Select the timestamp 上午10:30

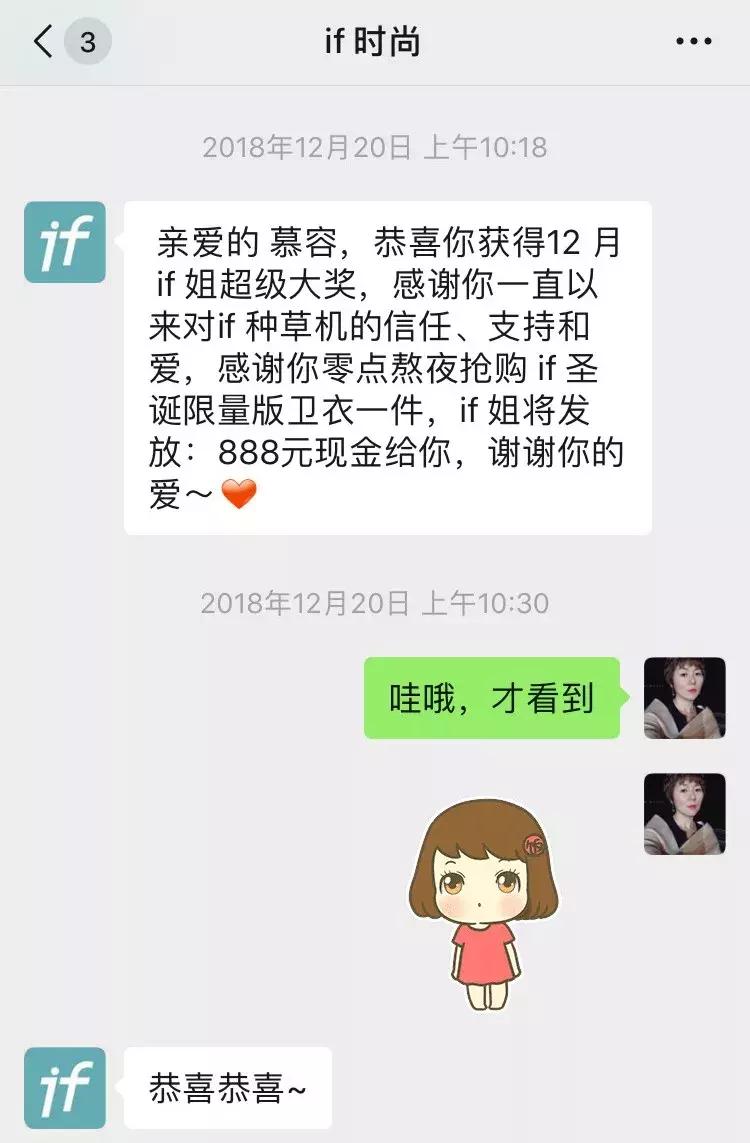(490, 604)
